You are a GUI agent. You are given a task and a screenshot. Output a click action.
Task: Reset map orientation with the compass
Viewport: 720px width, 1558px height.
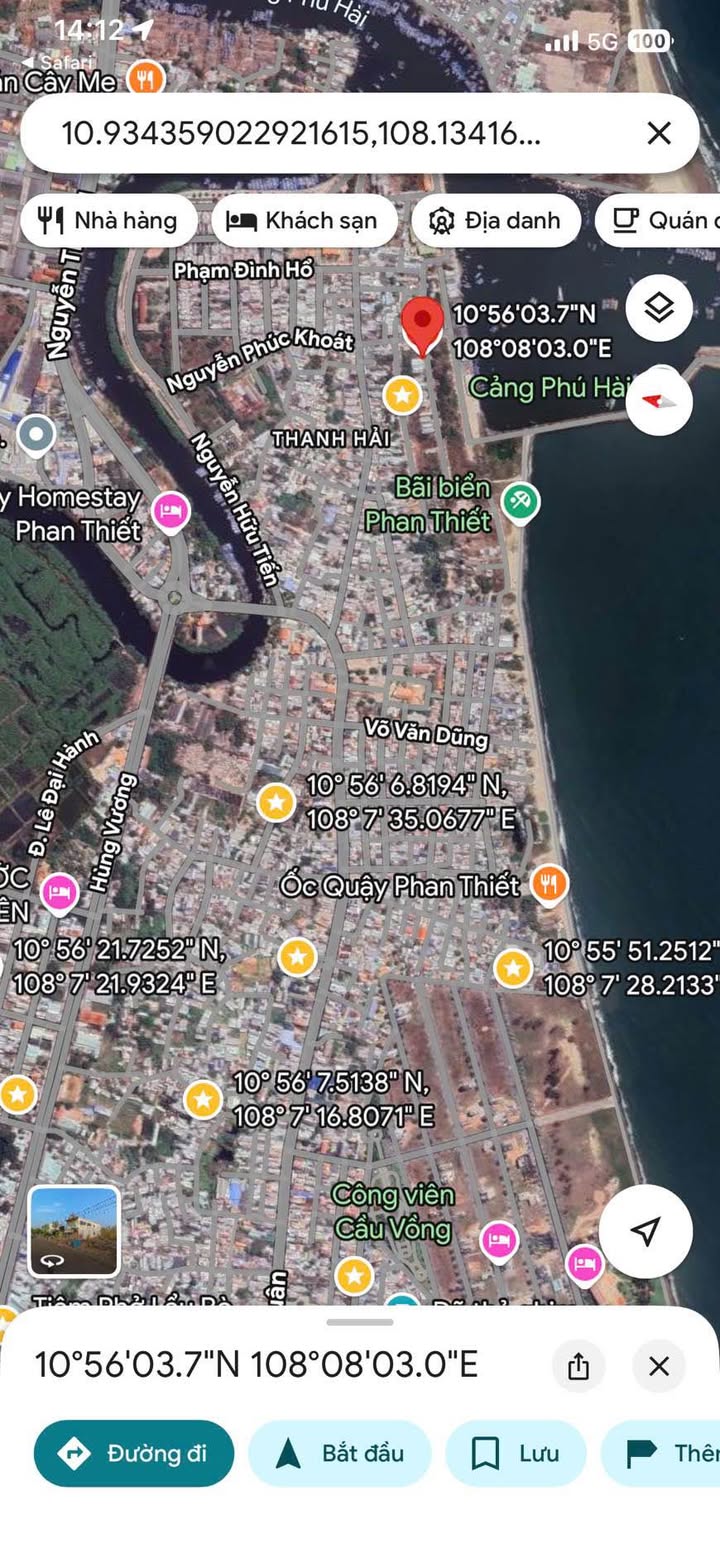pos(659,401)
